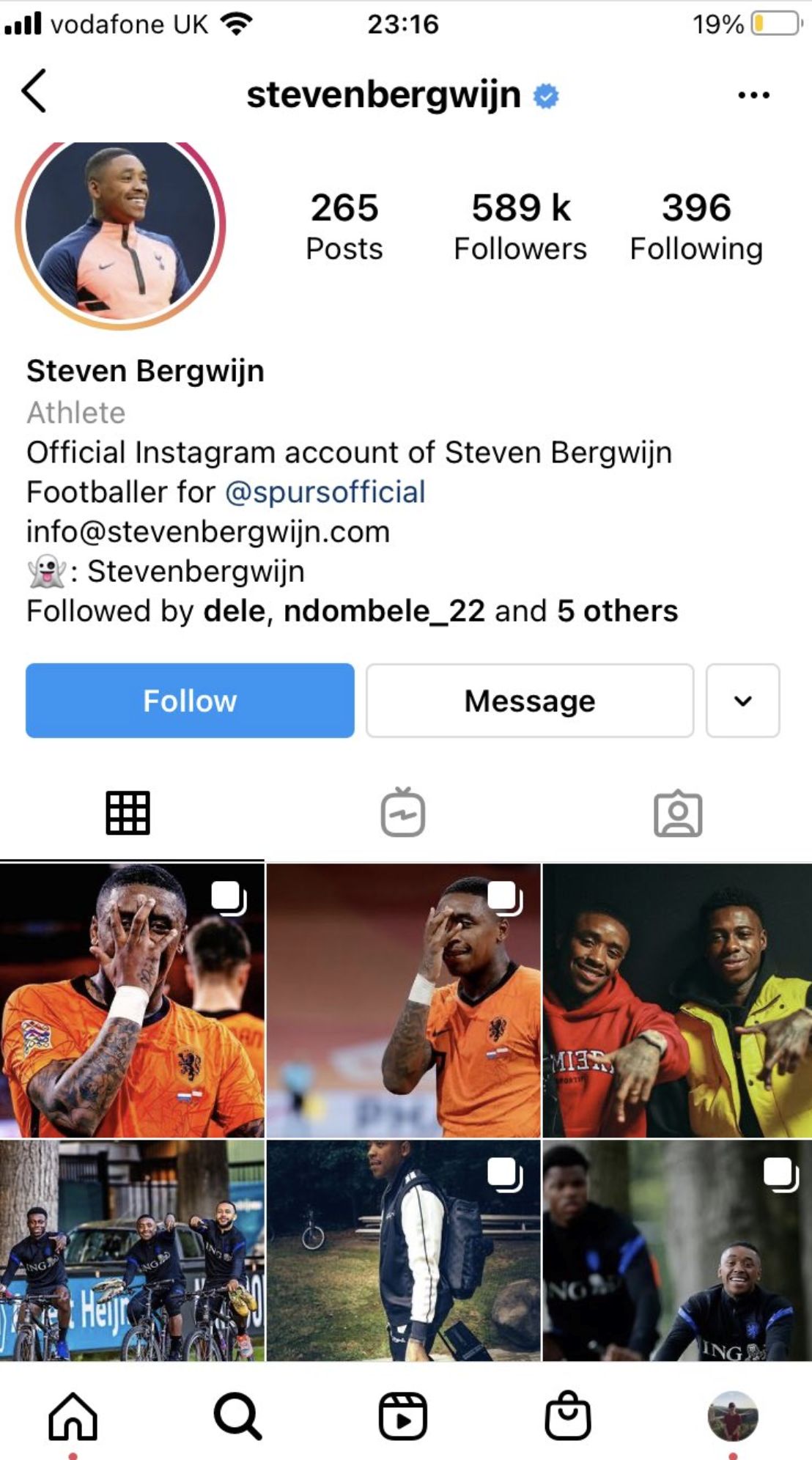The image size is (812, 1460).
Task: Open the 589 k followers list
Action: click(x=520, y=226)
